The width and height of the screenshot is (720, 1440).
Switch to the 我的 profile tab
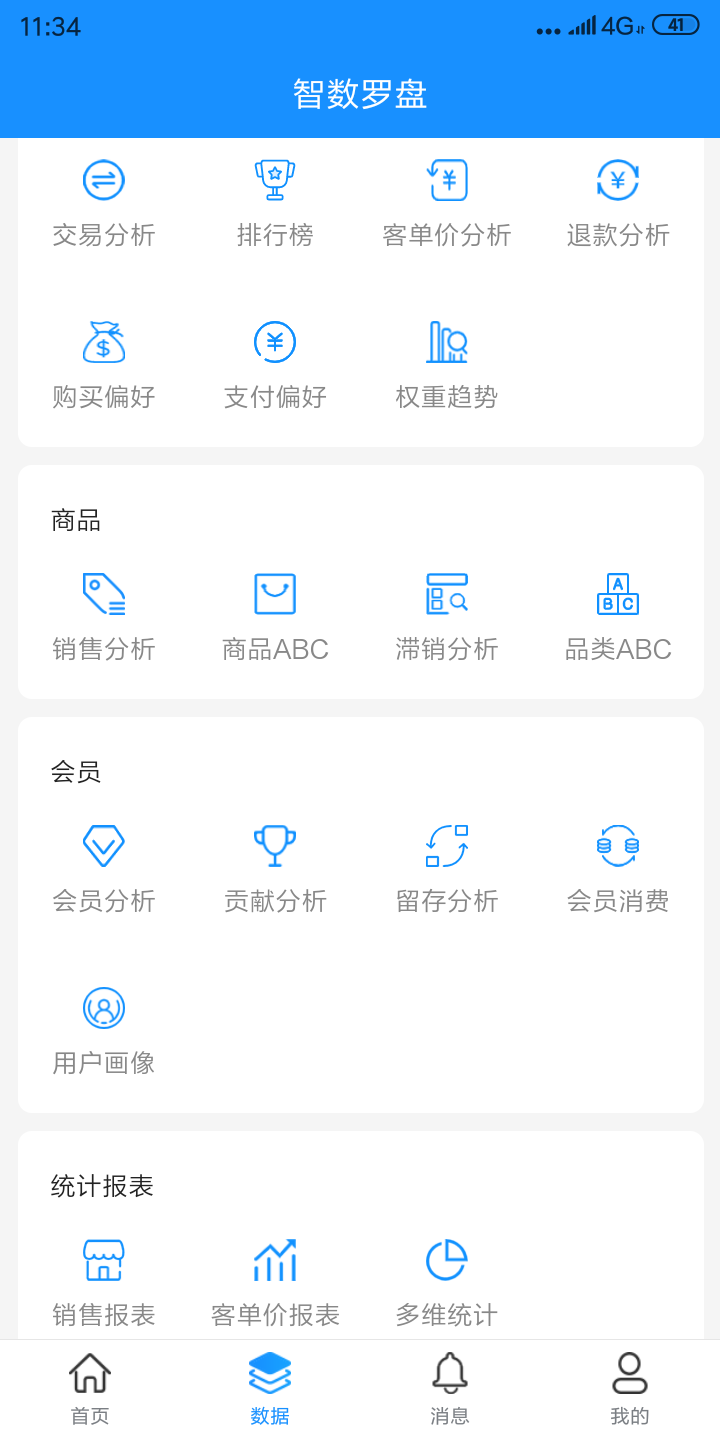(x=630, y=1388)
